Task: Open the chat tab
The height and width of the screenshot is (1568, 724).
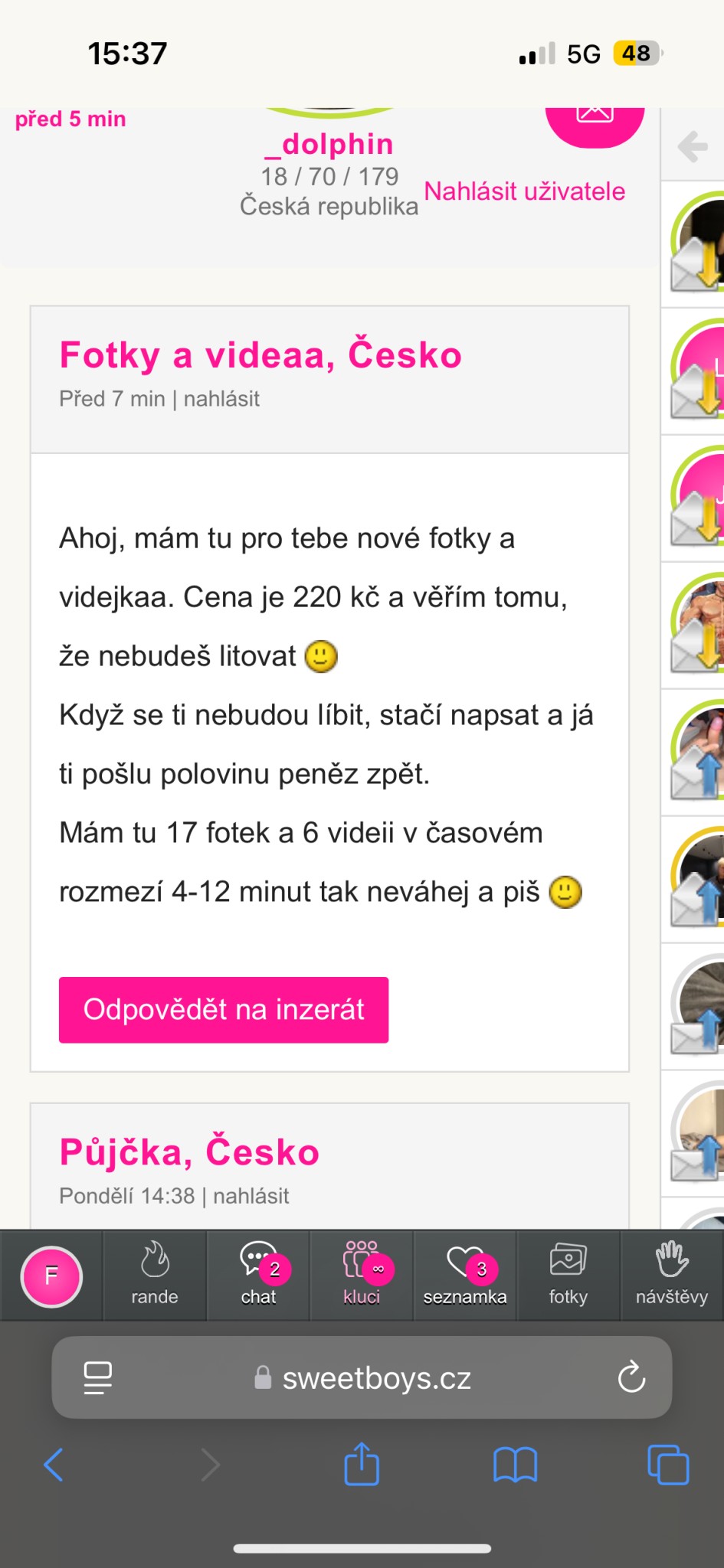Action: [258, 1275]
